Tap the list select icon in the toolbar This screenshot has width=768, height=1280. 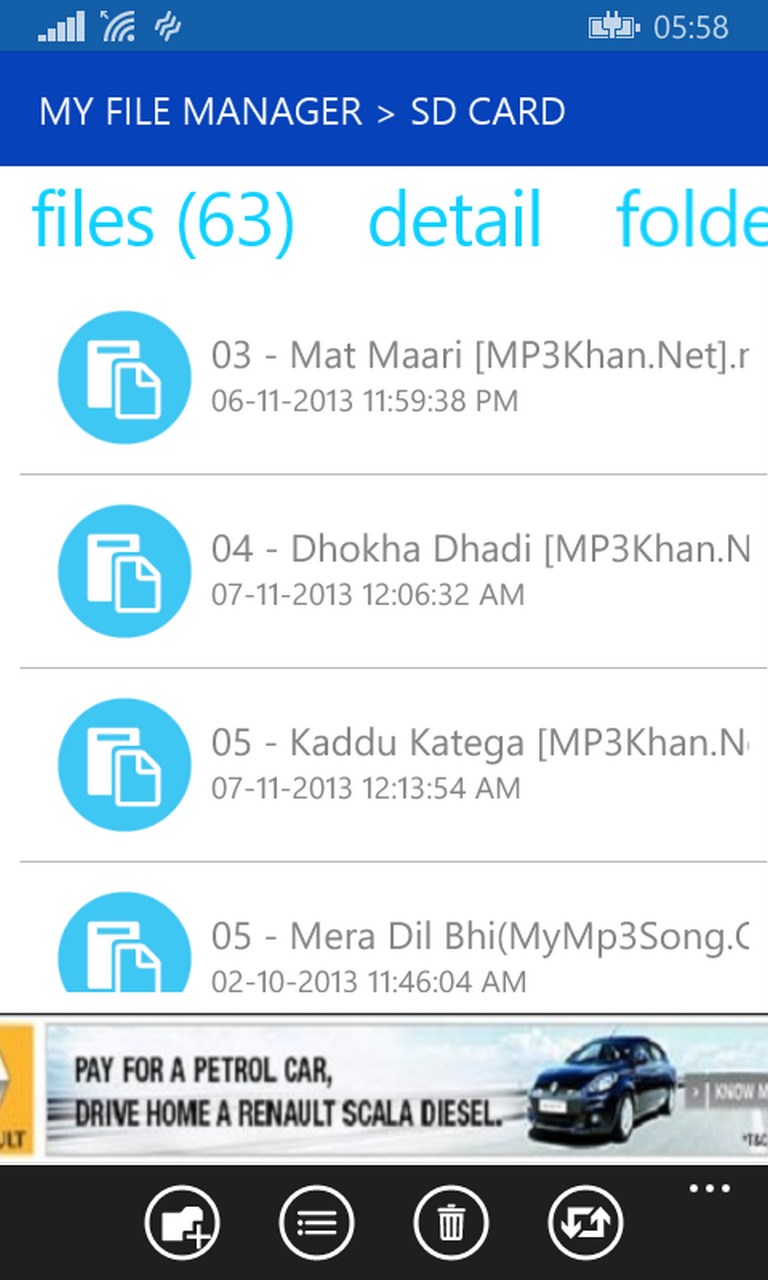pyautogui.click(x=316, y=1222)
